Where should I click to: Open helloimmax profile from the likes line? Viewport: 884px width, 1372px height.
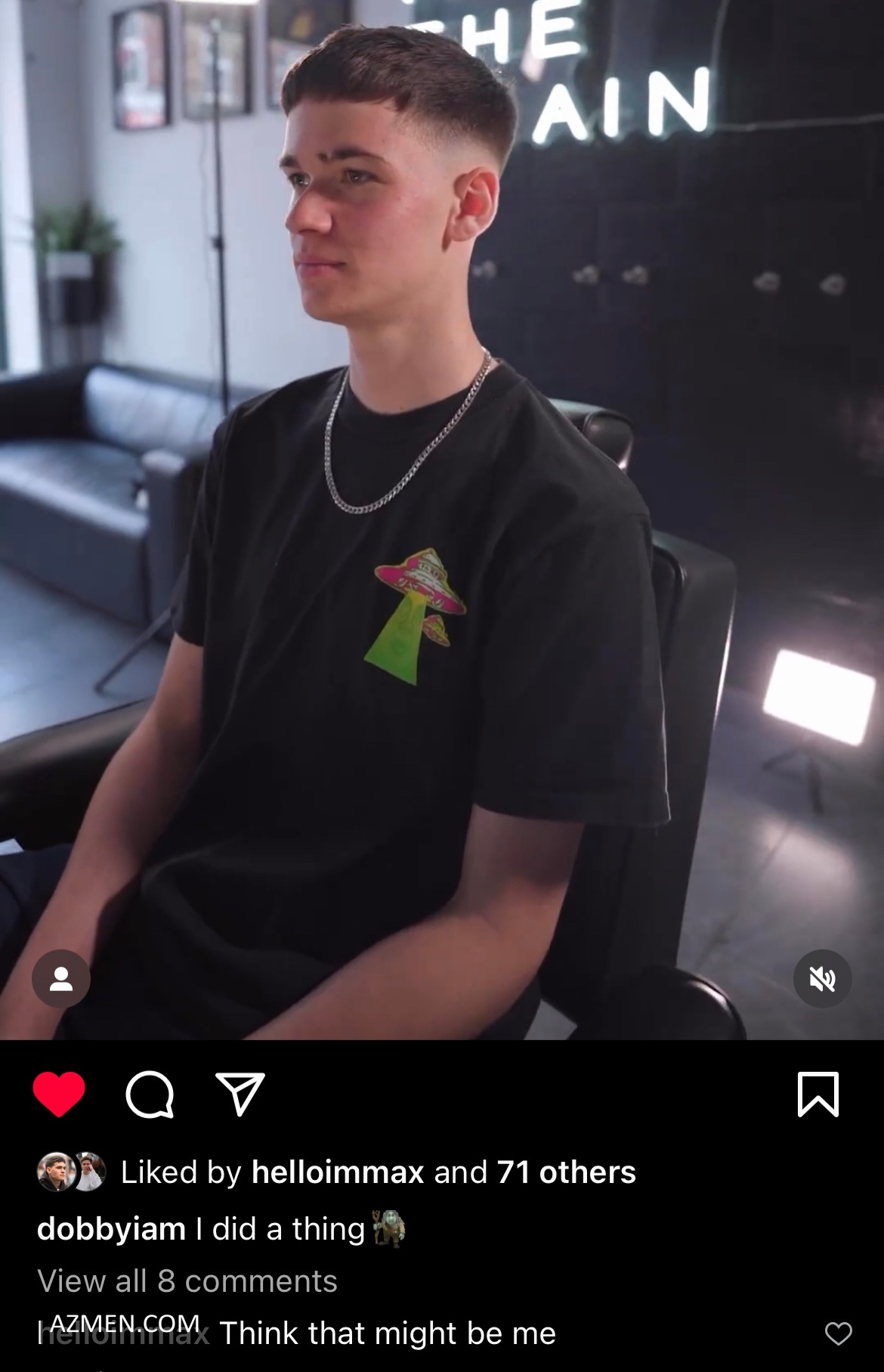click(x=337, y=1172)
